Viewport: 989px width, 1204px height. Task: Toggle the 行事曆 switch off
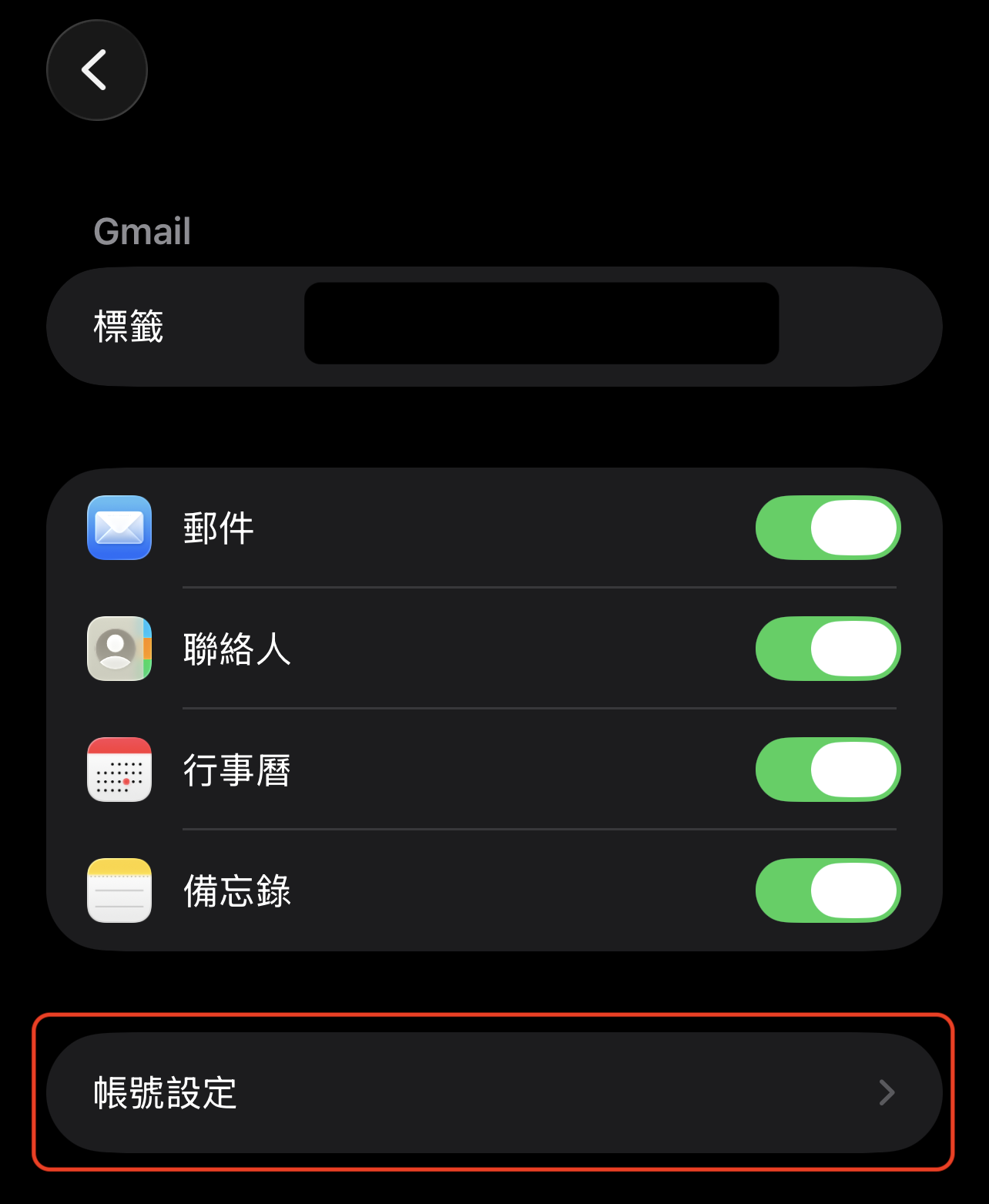tap(828, 770)
